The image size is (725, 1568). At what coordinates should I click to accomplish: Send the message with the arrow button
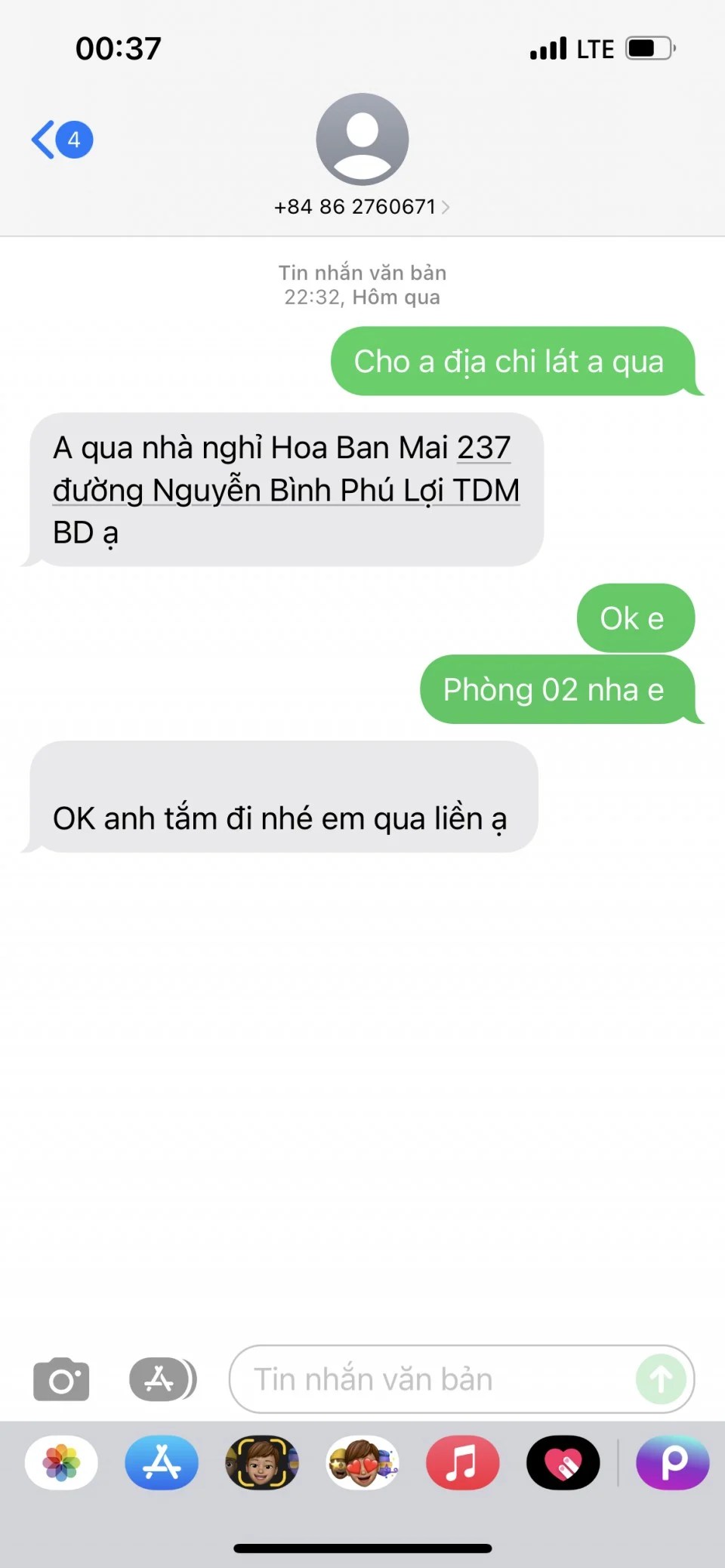coord(661,1379)
